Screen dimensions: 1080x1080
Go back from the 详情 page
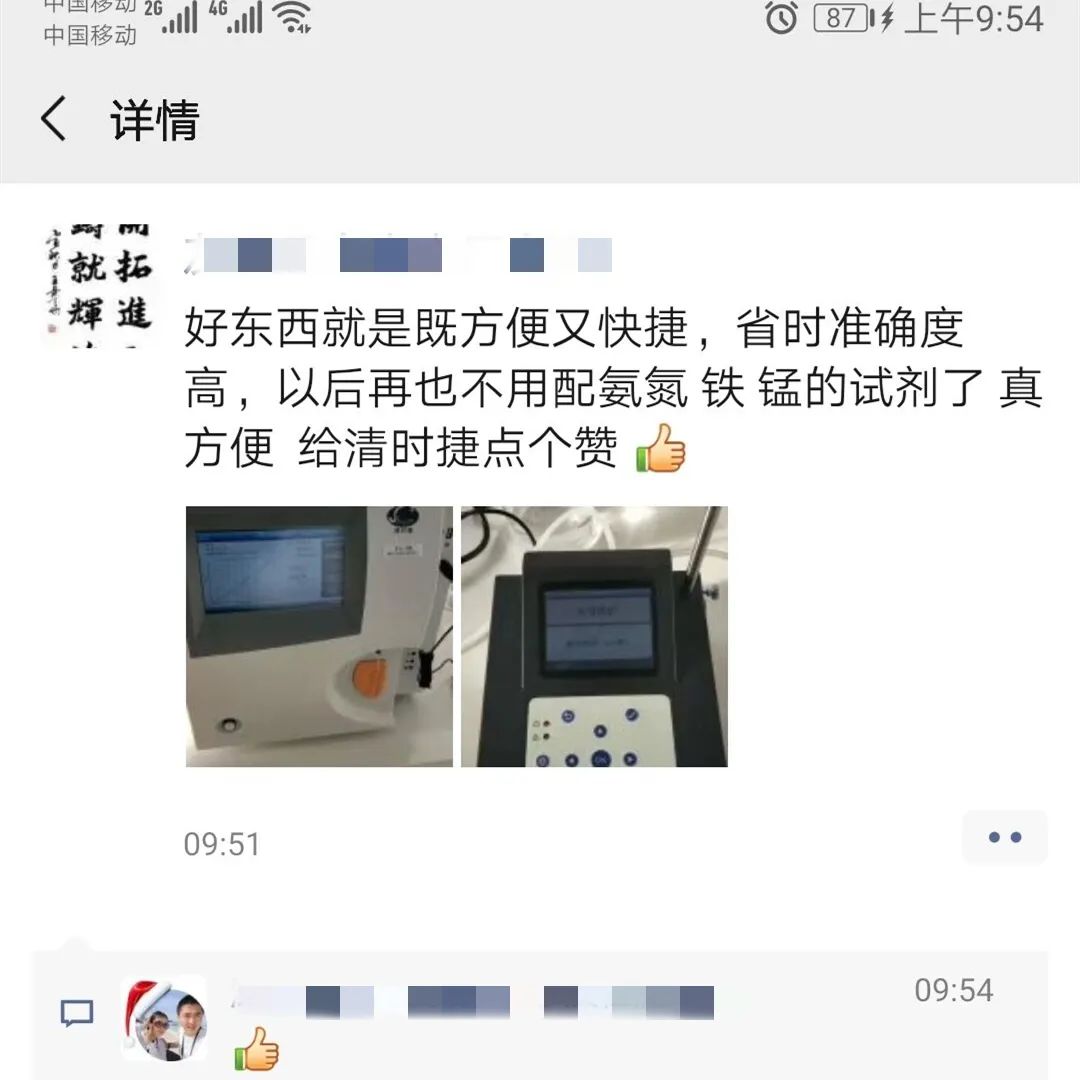click(54, 120)
